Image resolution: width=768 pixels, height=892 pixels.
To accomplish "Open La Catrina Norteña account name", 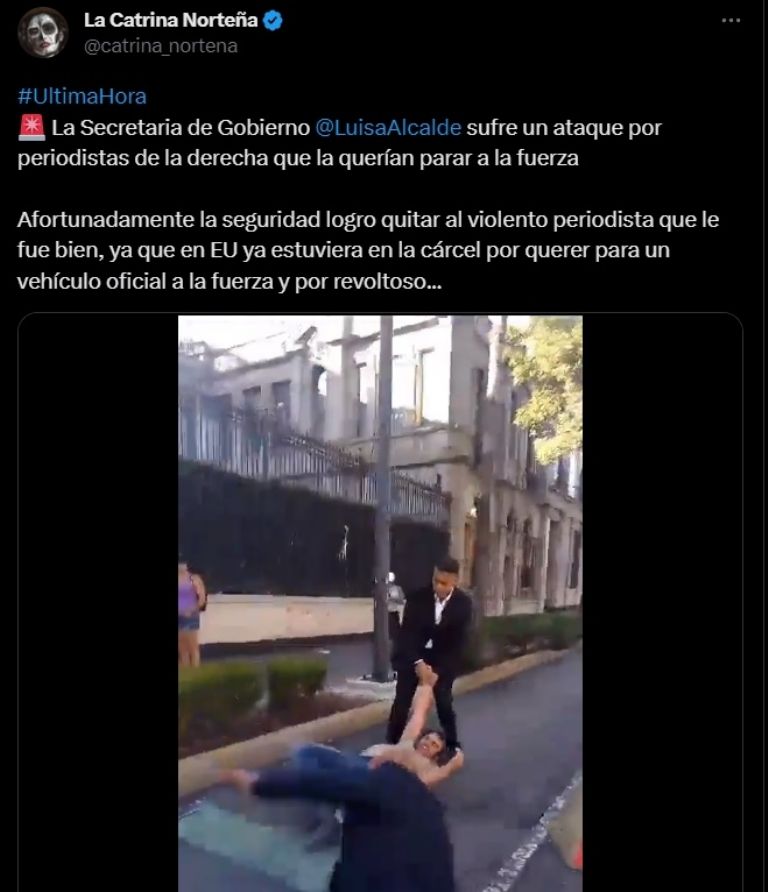I will (170, 21).
